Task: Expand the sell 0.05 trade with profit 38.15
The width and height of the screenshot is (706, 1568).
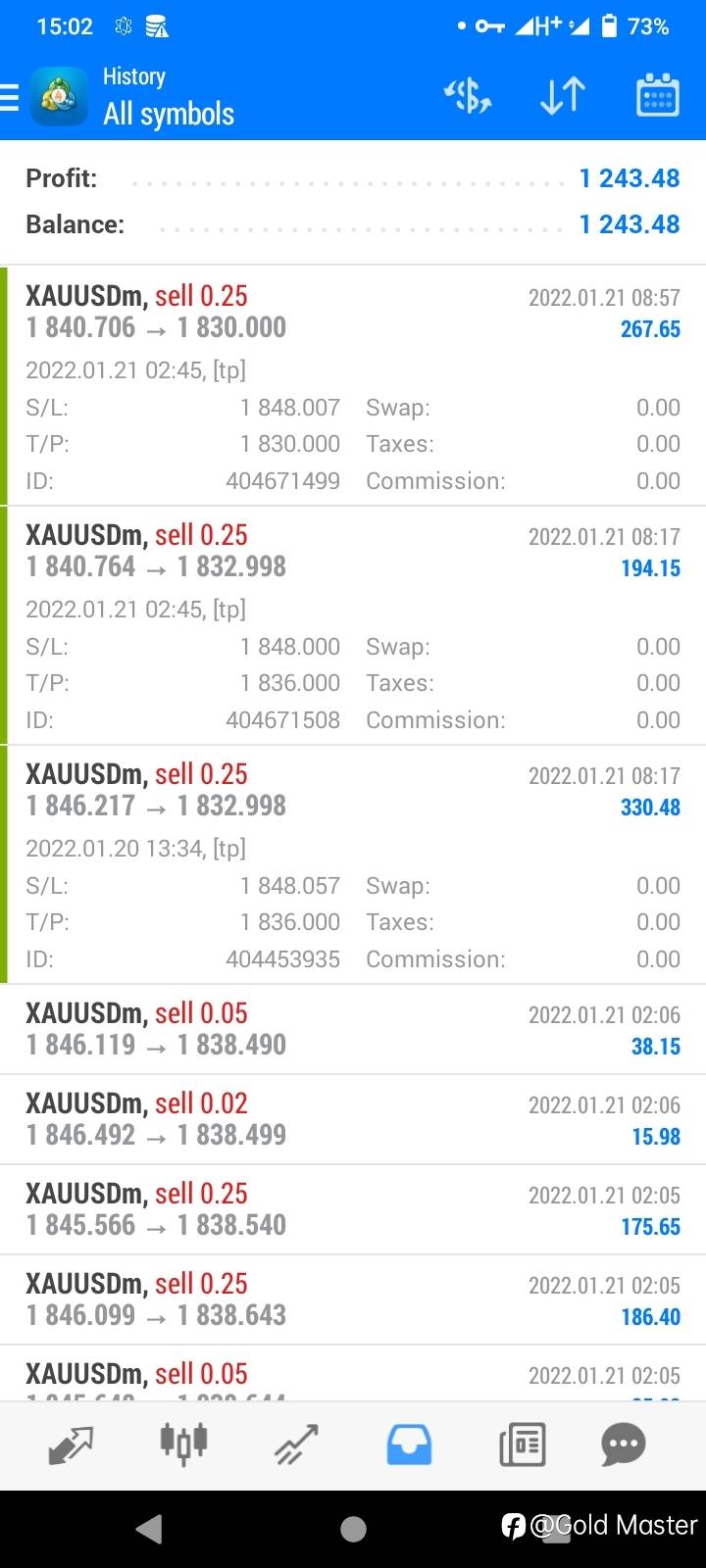Action: pos(353,1029)
